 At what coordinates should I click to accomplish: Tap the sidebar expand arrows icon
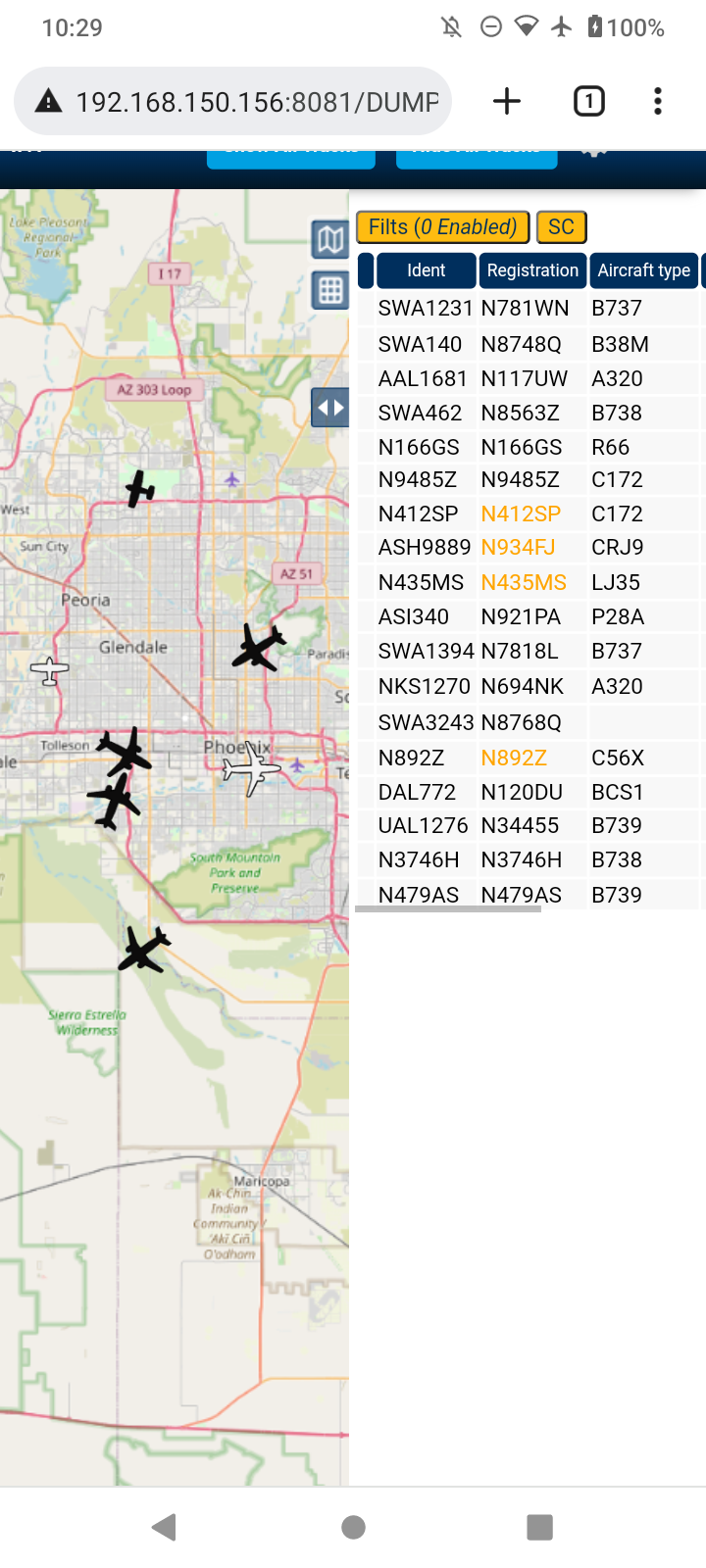point(330,408)
